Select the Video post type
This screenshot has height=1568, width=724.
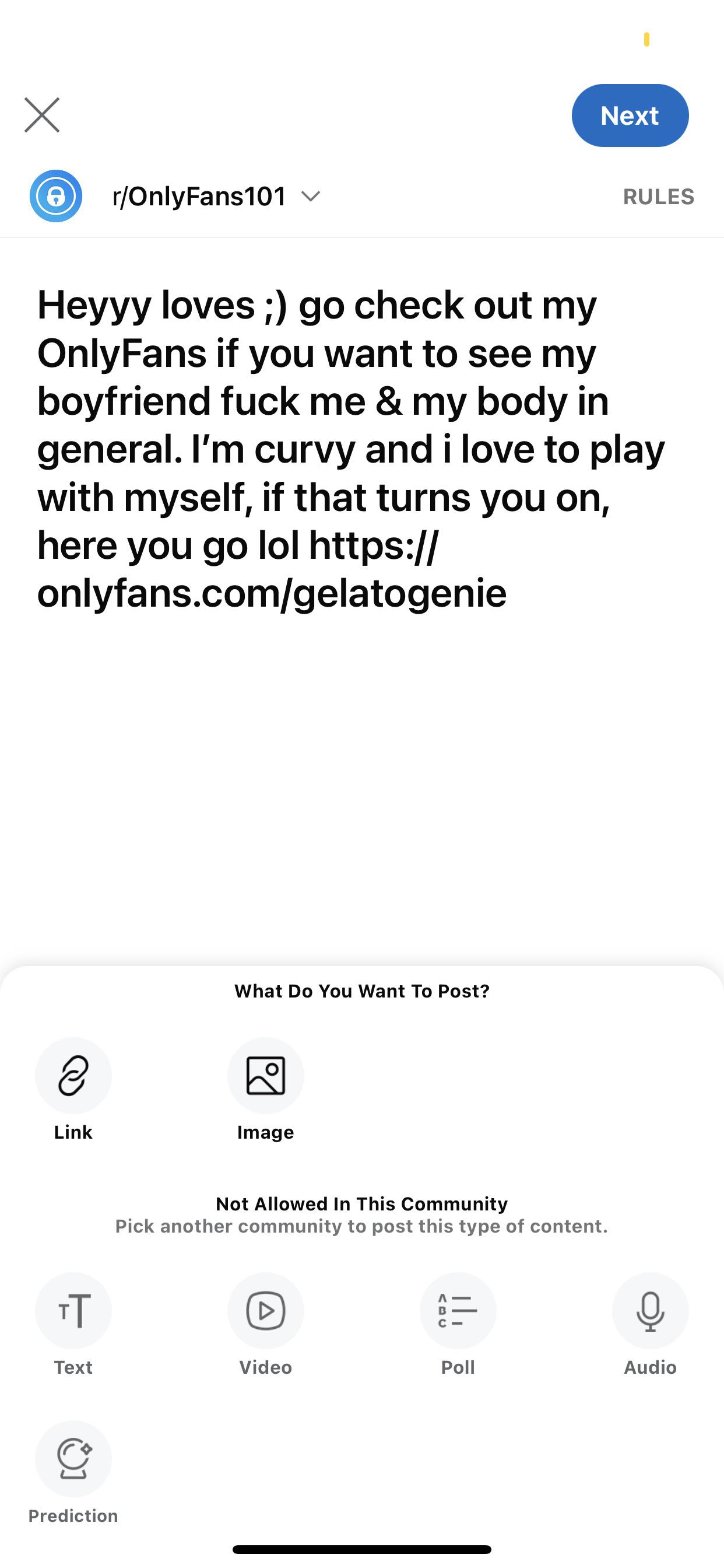tap(265, 1311)
